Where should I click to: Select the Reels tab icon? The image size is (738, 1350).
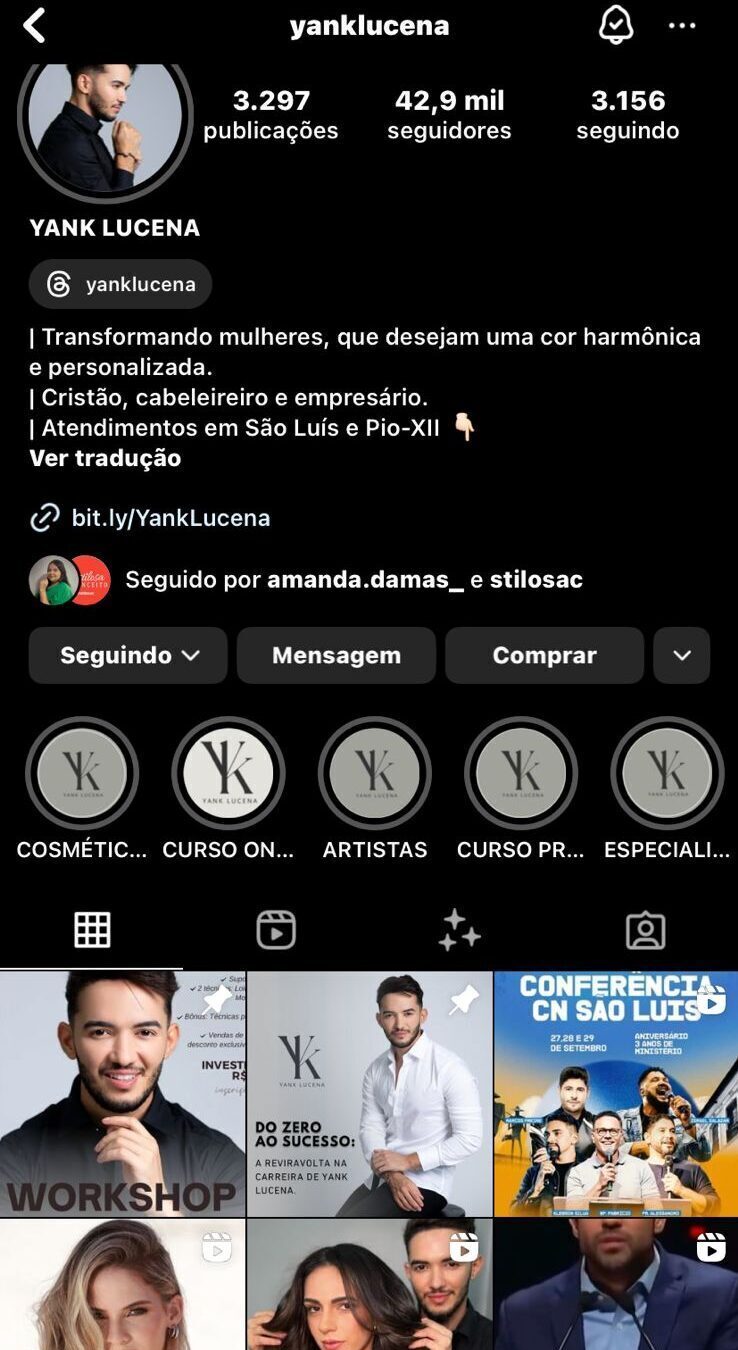[x=275, y=931]
